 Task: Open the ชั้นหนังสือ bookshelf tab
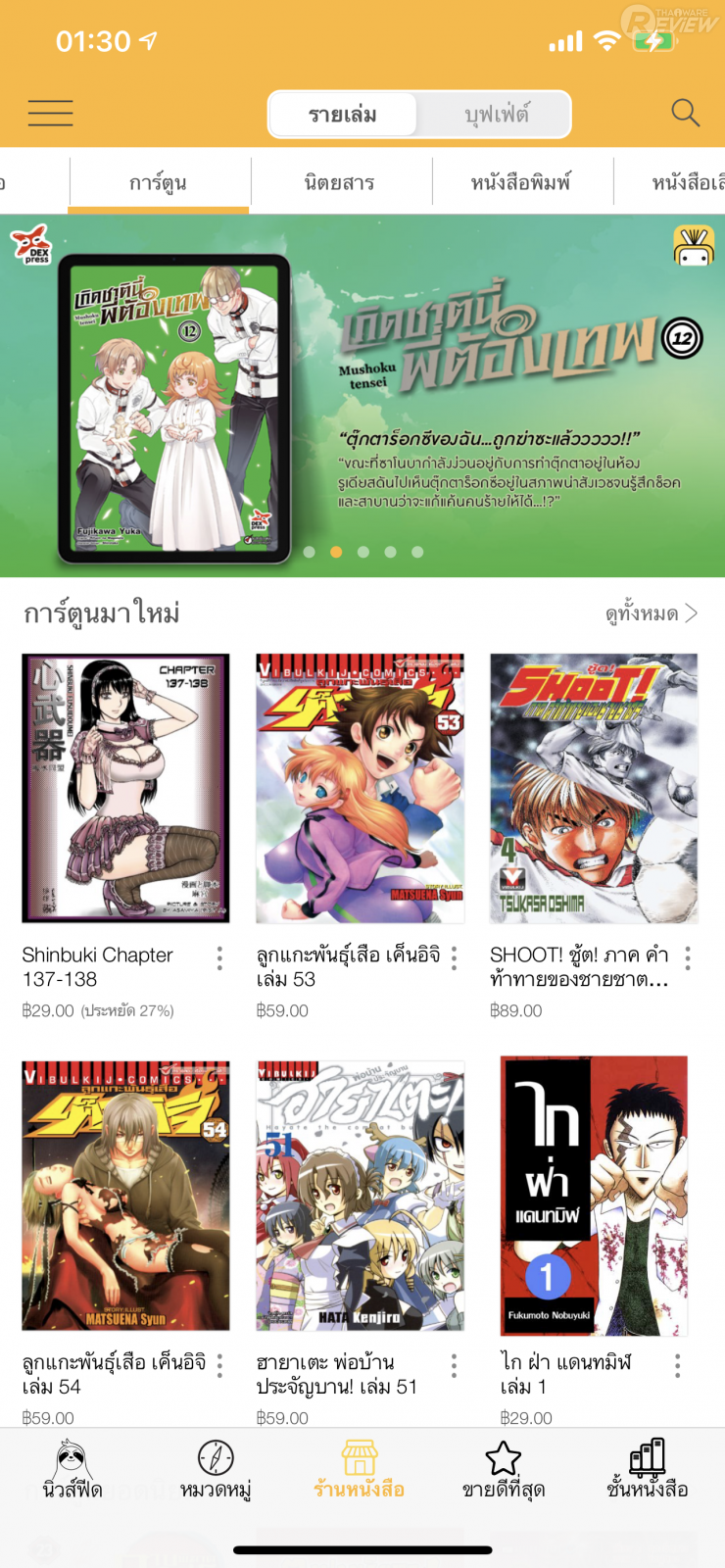[647, 1470]
